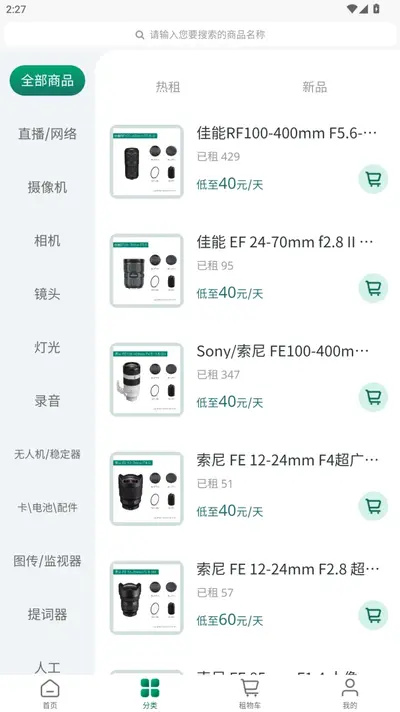Select the 全部商品 category

47,80
